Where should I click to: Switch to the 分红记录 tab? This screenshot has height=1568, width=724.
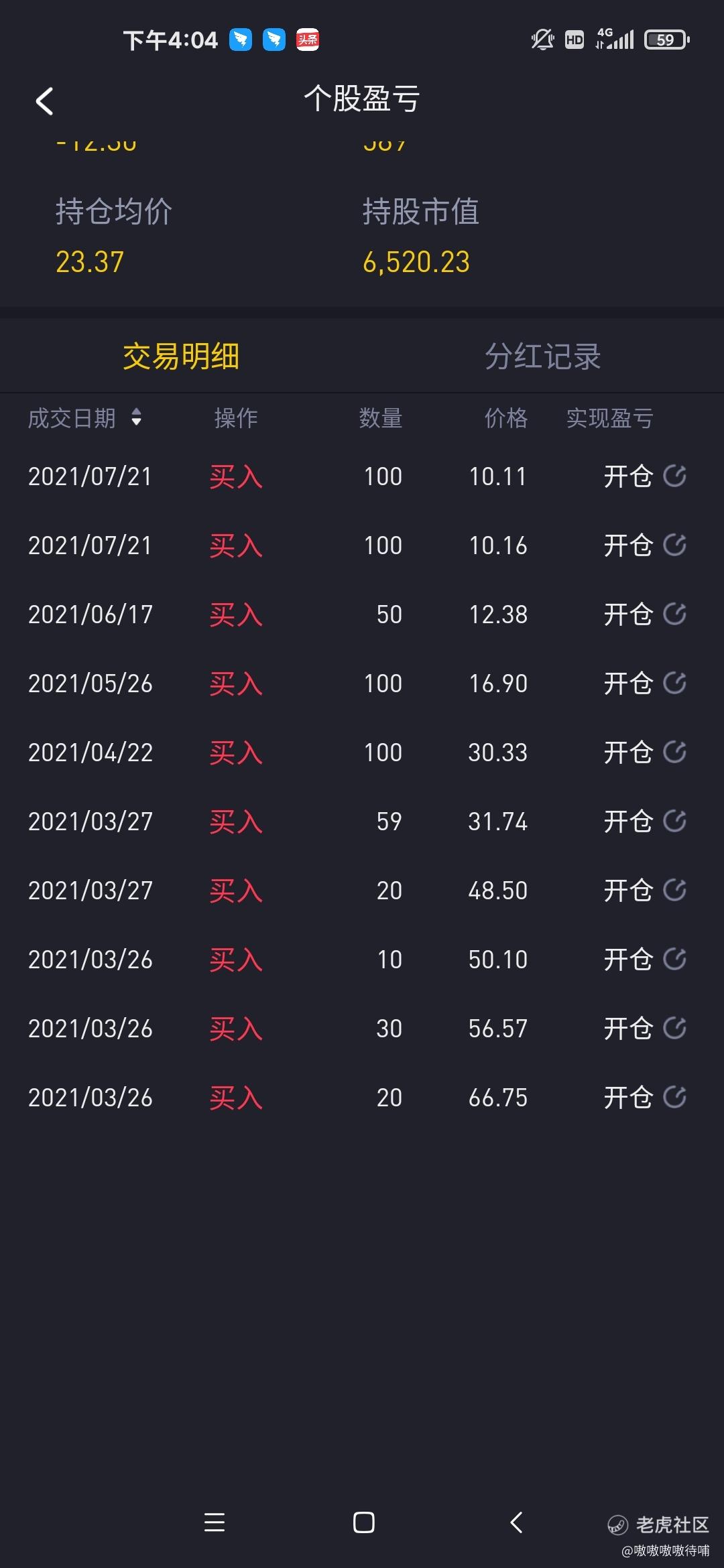(543, 356)
